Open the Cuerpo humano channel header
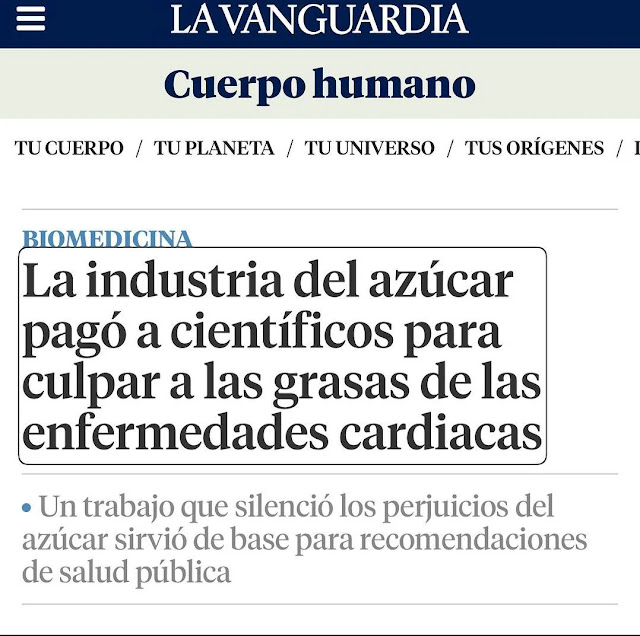Screen dimensions: 640x636 (x=320, y=85)
